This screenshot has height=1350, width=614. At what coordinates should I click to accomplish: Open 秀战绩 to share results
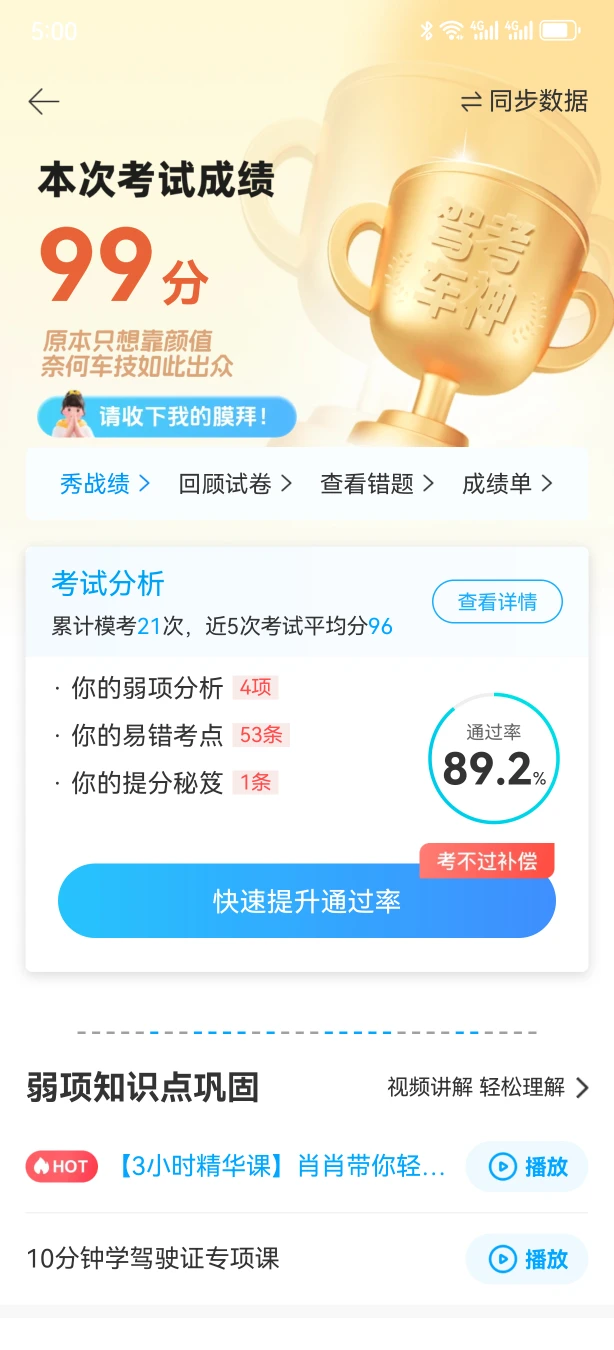click(105, 484)
